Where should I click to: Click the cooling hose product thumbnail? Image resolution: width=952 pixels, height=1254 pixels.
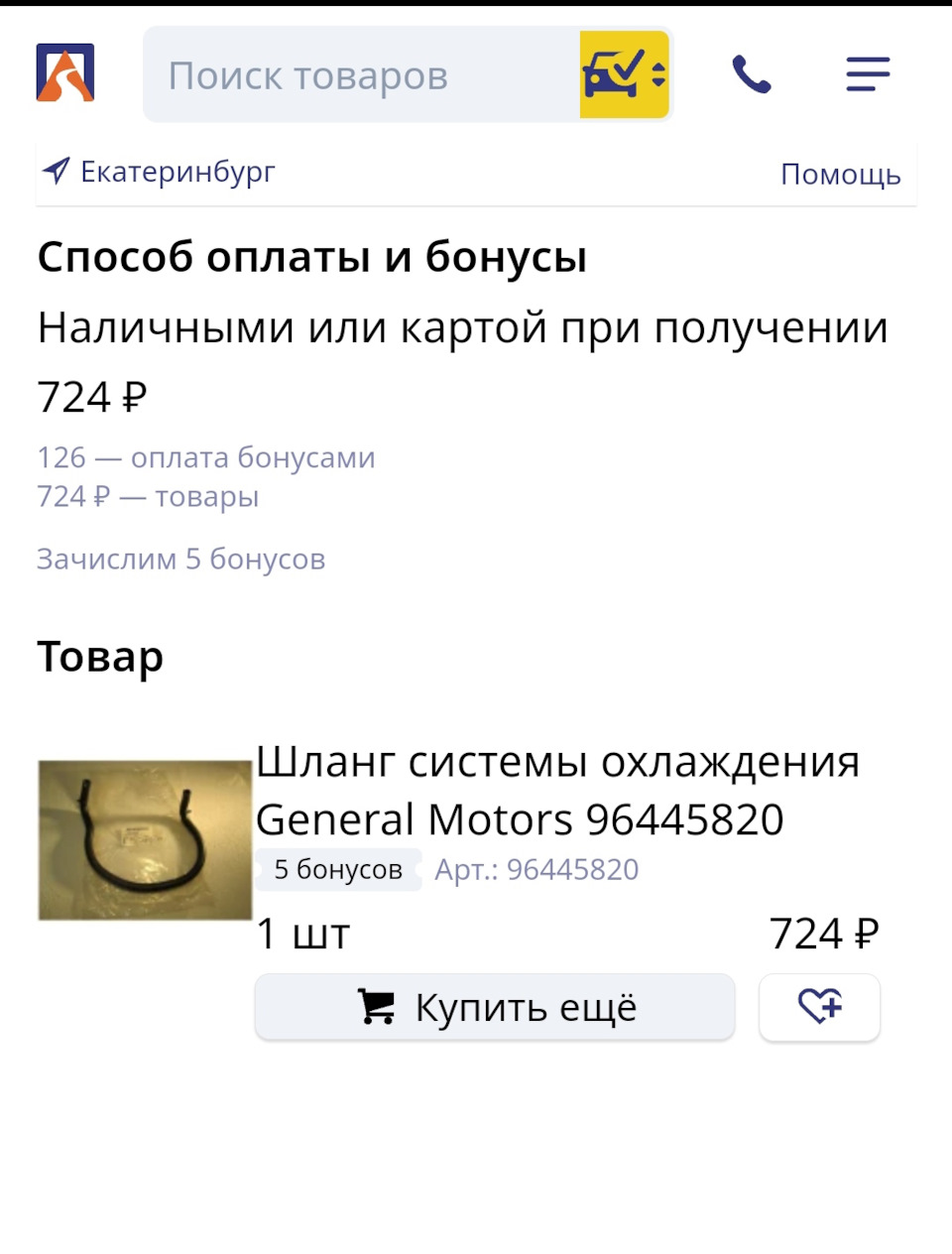143,838
